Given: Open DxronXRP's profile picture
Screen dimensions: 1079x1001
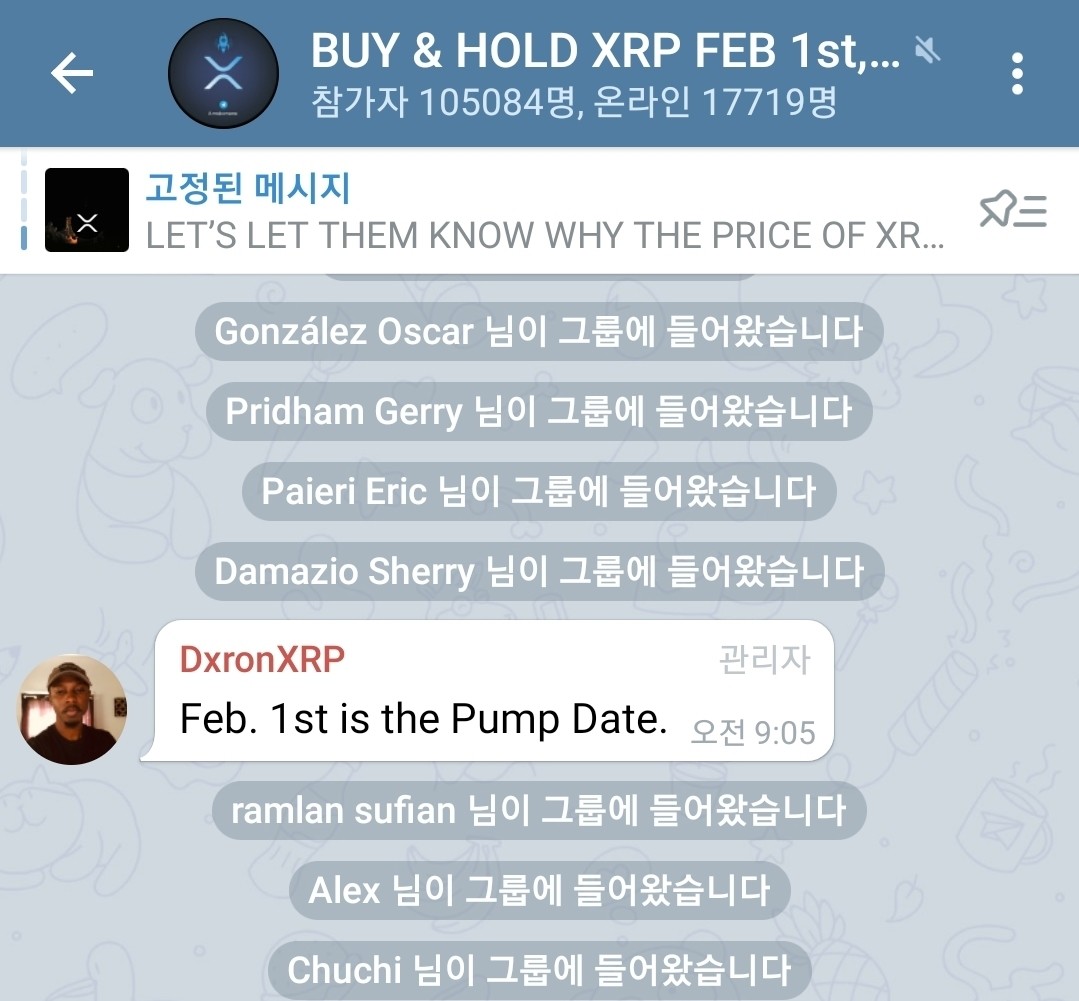Looking at the screenshot, I should click(x=72, y=709).
